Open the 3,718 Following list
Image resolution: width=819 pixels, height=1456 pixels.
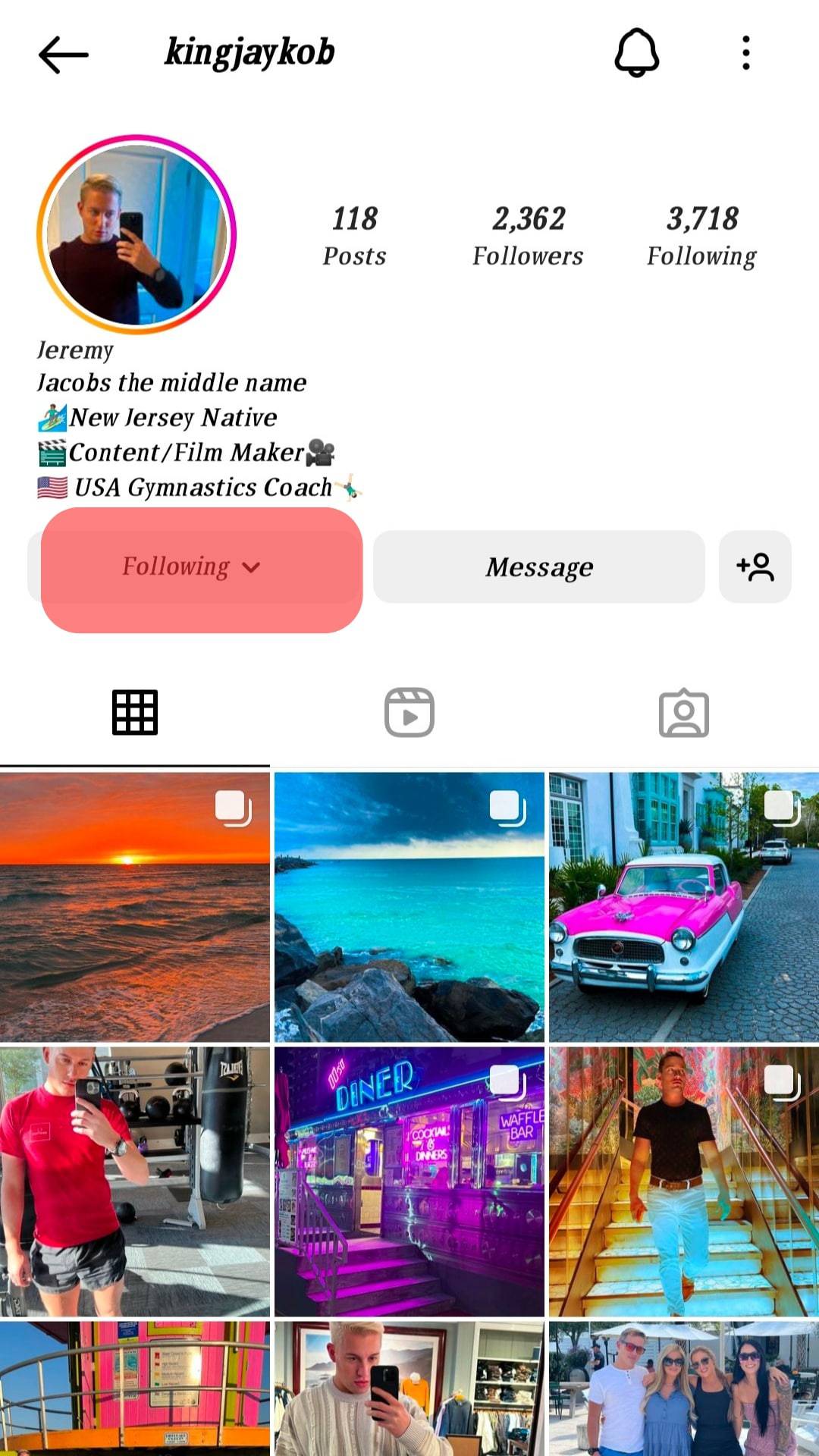pos(702,236)
